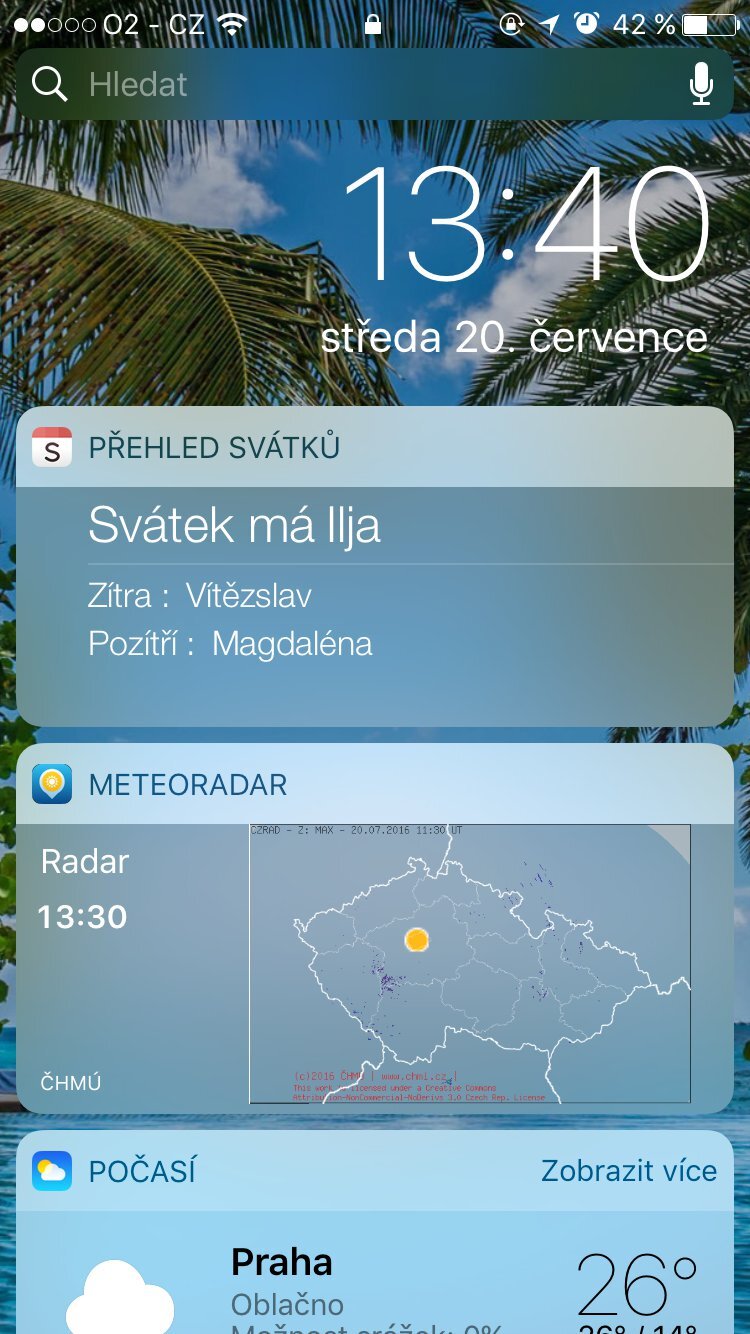Select the Praha weather forecast entry
The image size is (750, 1334).
pos(284,1262)
